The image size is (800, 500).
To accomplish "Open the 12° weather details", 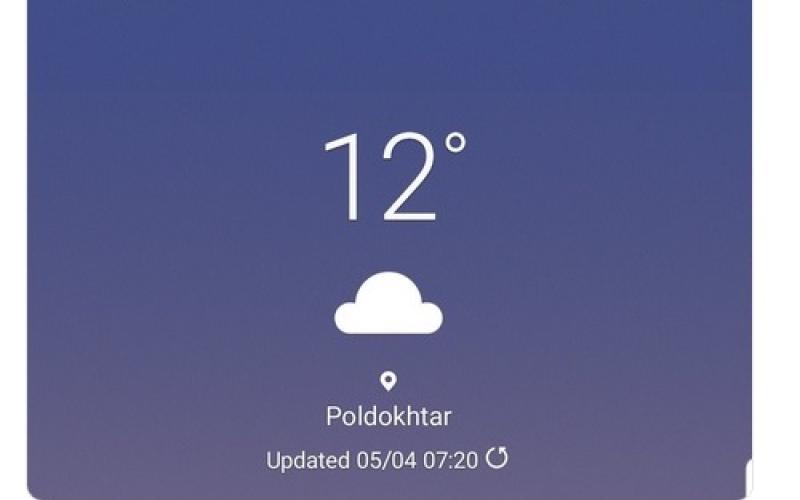I will click(x=393, y=178).
